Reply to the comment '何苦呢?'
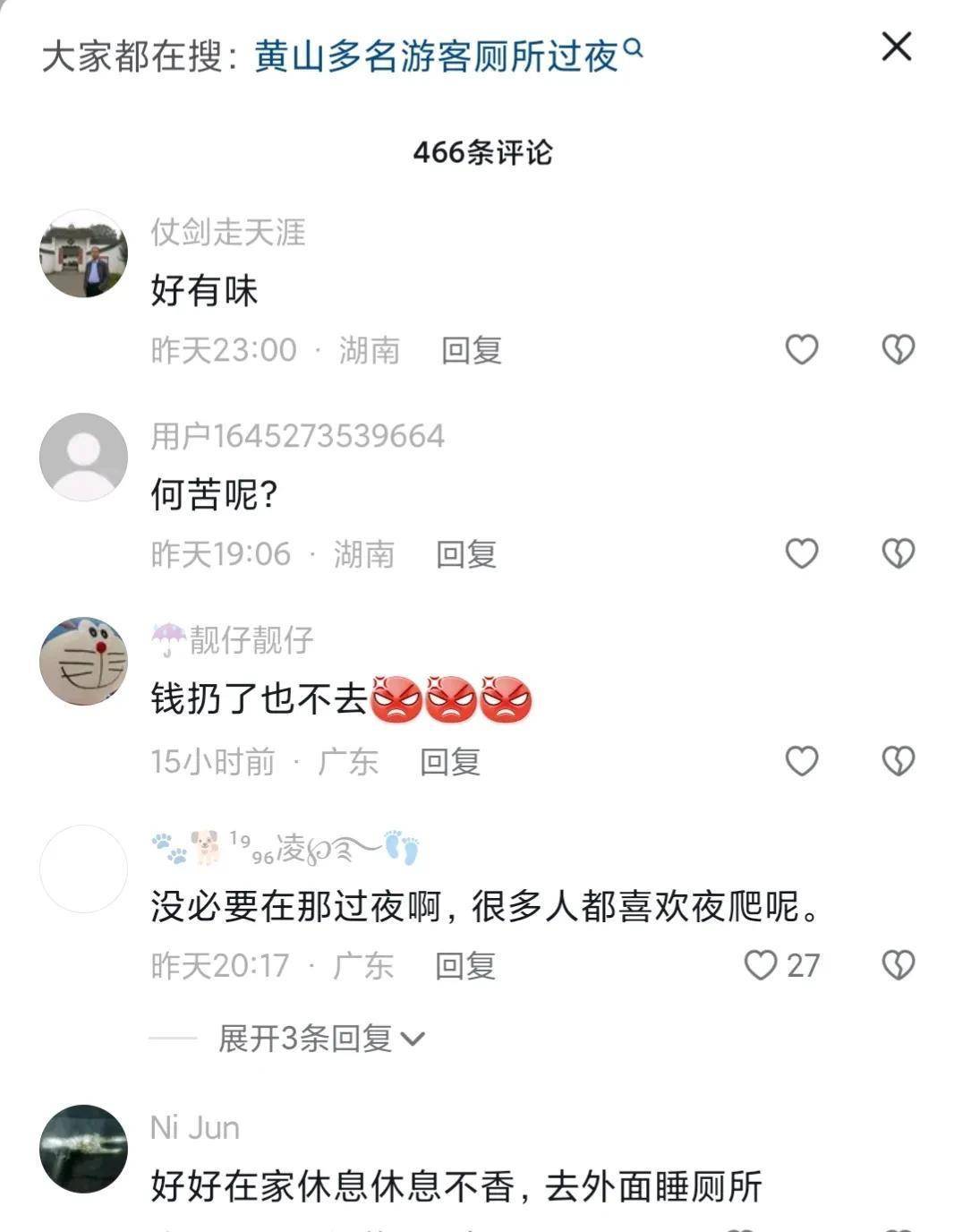This screenshot has width=954, height=1232. [465, 554]
